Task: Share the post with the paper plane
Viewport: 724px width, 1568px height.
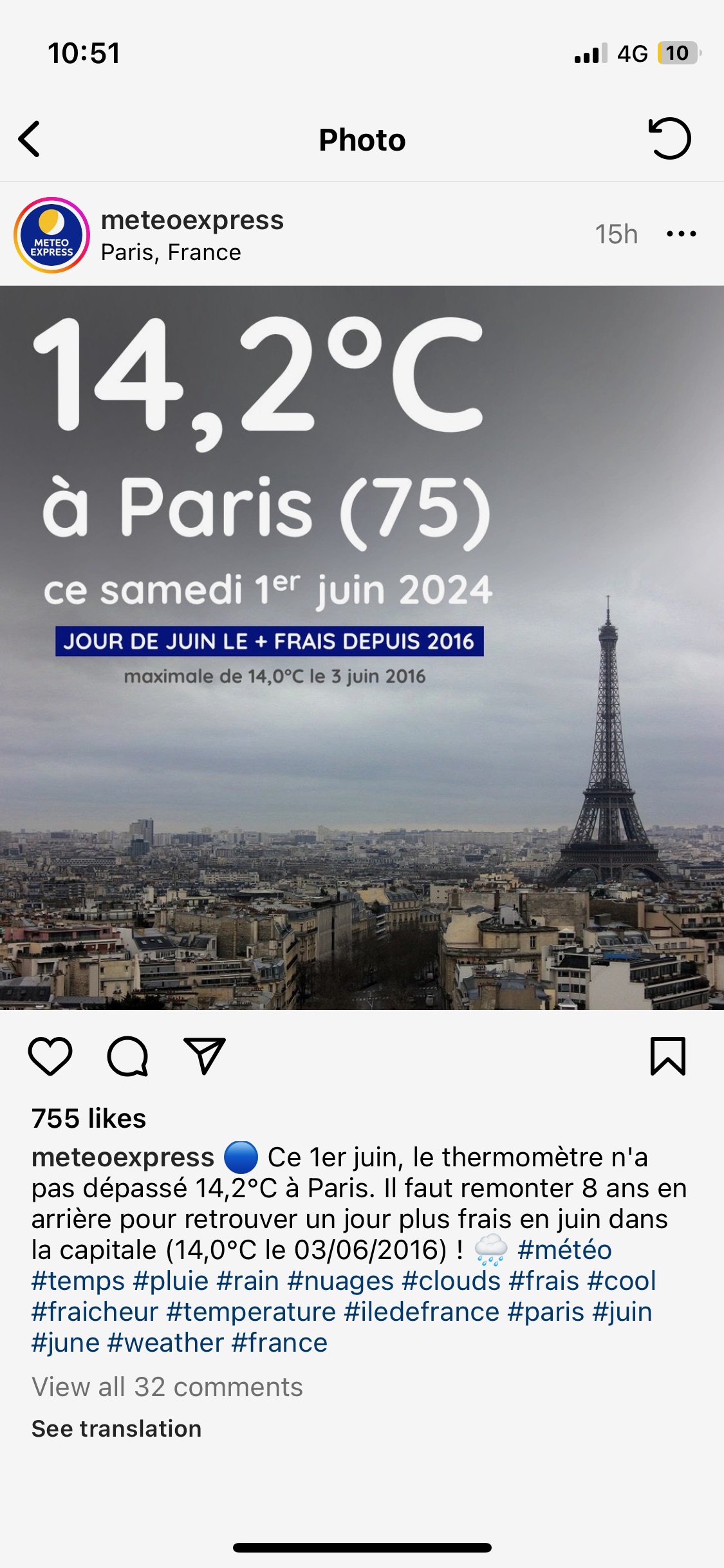Action: pyautogui.click(x=205, y=1056)
